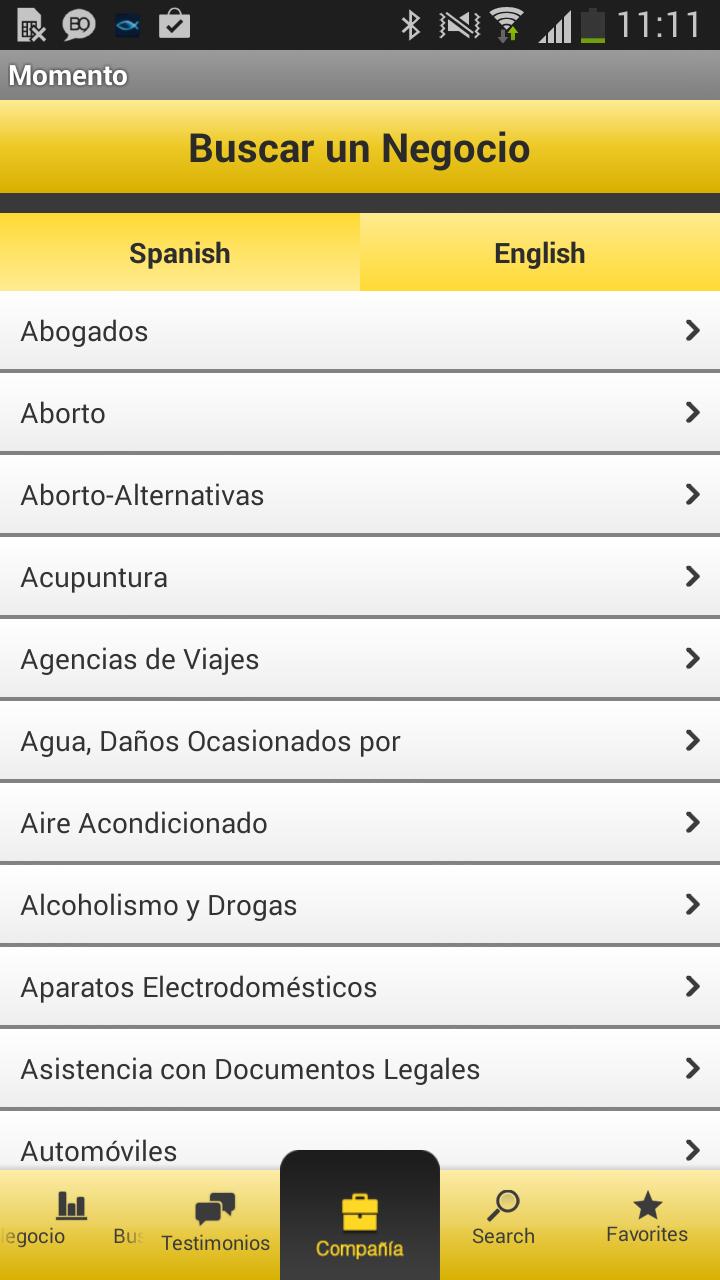Switch the language to English
Screen dimensions: 720x1280
[x=539, y=253]
